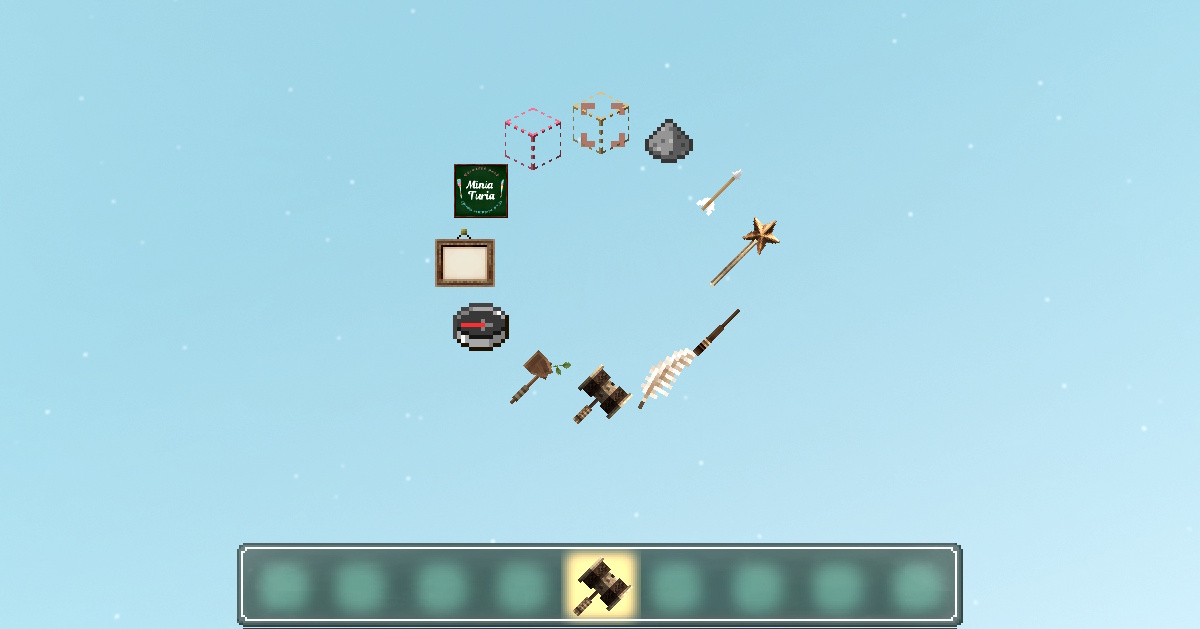Open the Minia Turia logo item
The width and height of the screenshot is (1200, 629).
pos(481,191)
